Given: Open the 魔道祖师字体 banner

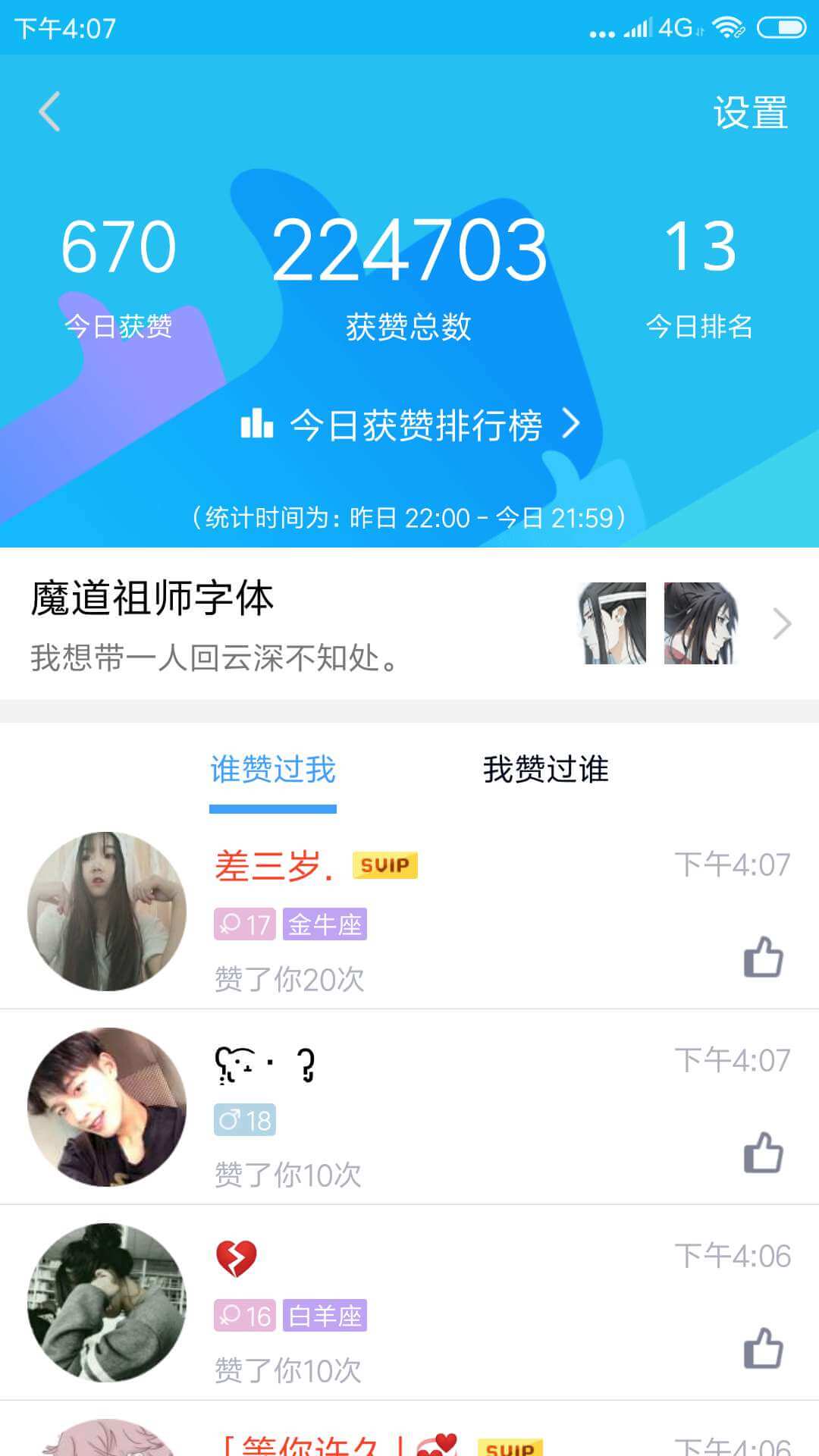Looking at the screenshot, I should coord(409,624).
